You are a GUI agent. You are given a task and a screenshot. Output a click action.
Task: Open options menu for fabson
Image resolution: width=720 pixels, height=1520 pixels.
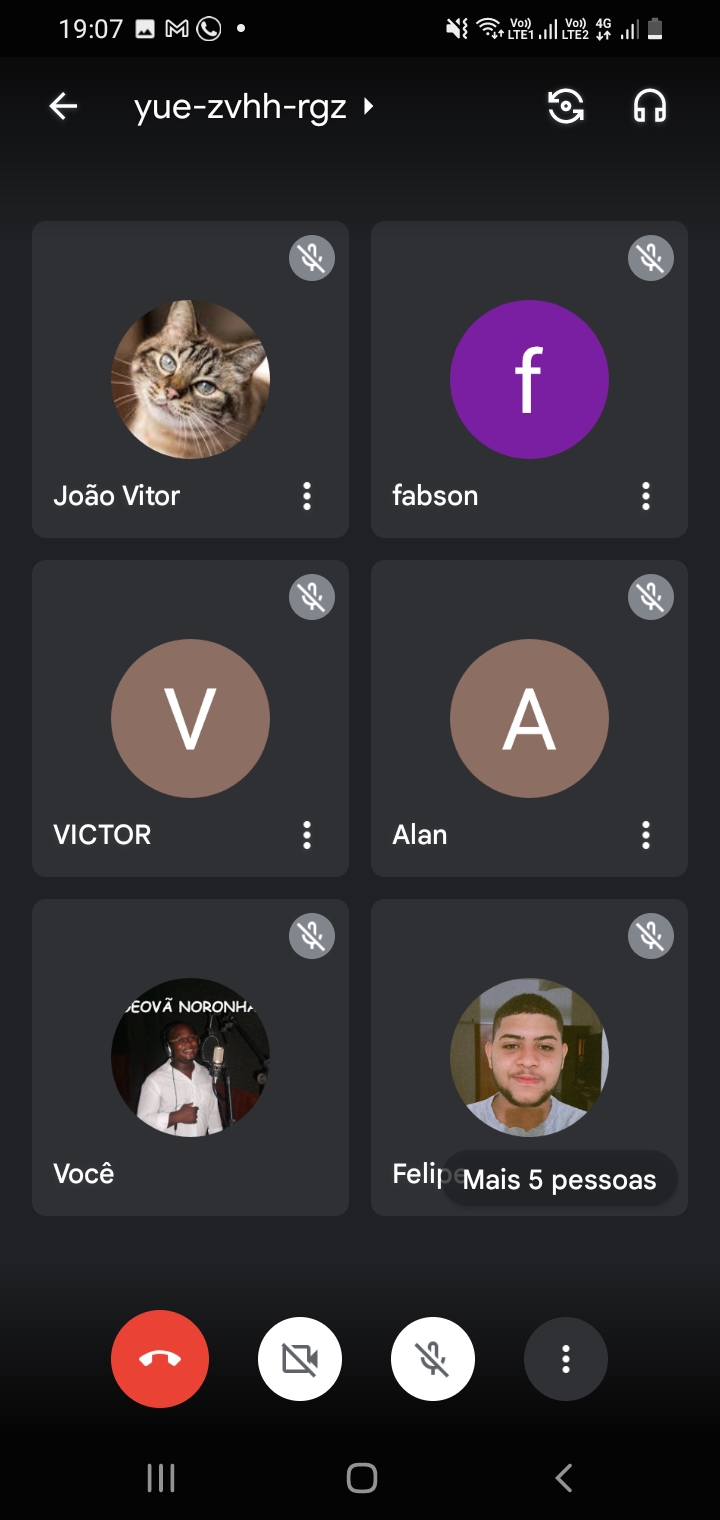(646, 496)
